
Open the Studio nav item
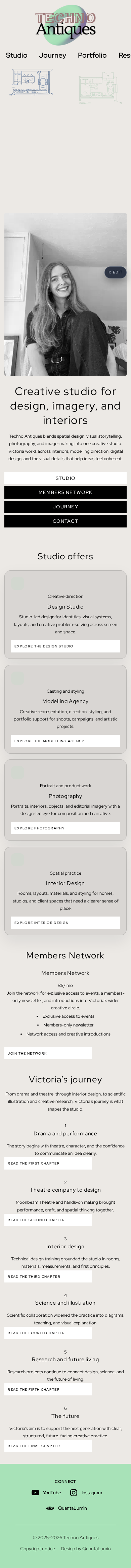(x=16, y=55)
